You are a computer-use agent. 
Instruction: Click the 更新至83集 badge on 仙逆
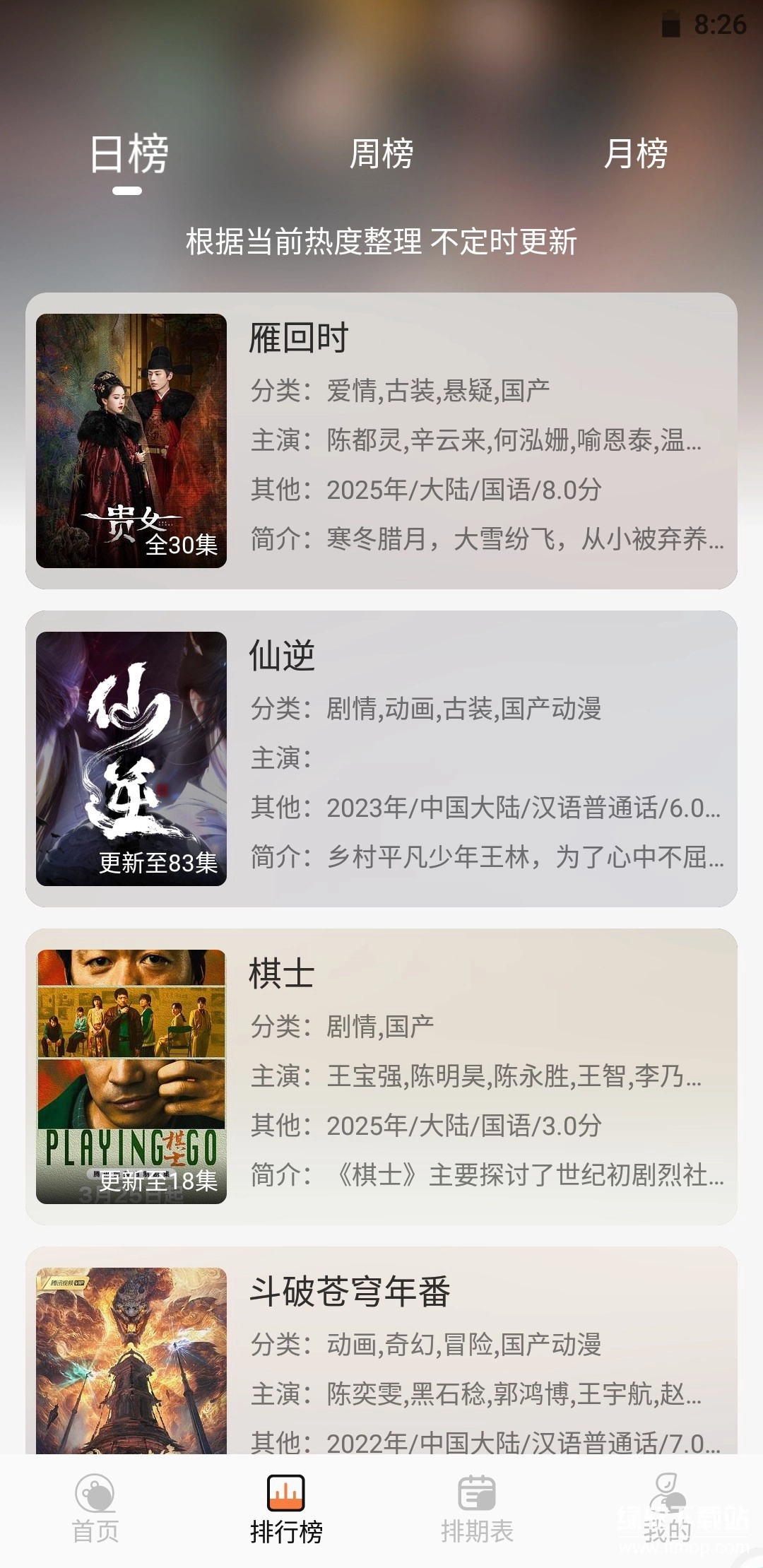pos(158,863)
